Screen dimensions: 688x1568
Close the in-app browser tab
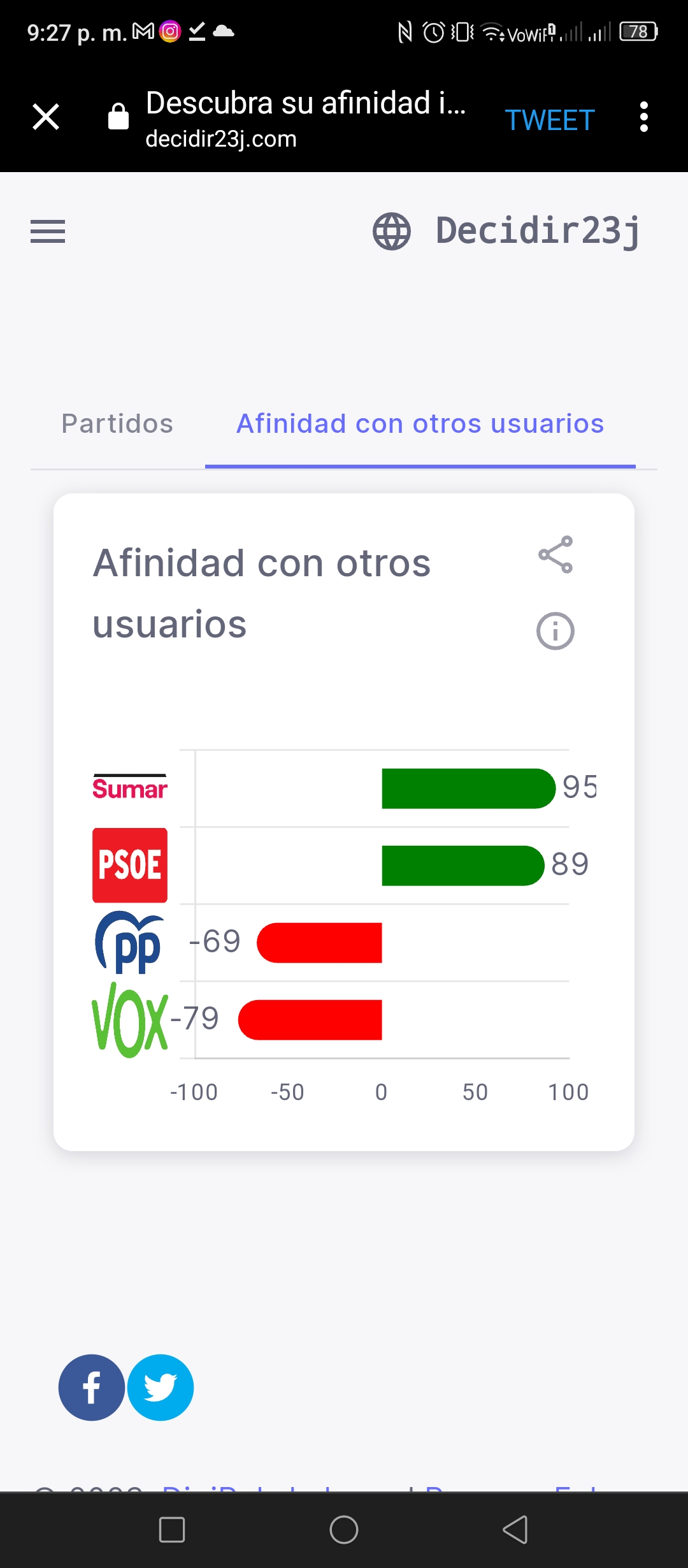point(46,117)
